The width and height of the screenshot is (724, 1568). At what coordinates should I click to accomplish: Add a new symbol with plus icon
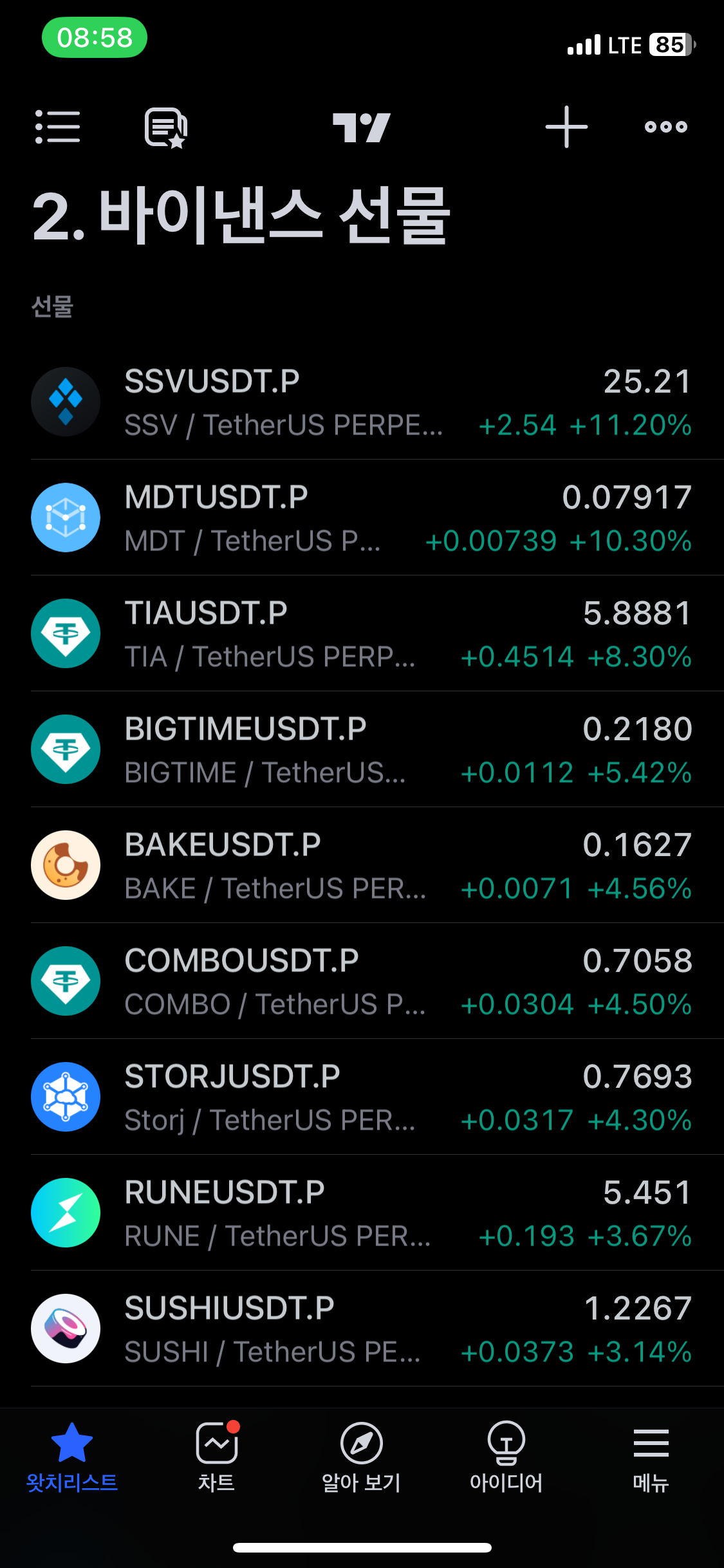coord(566,127)
